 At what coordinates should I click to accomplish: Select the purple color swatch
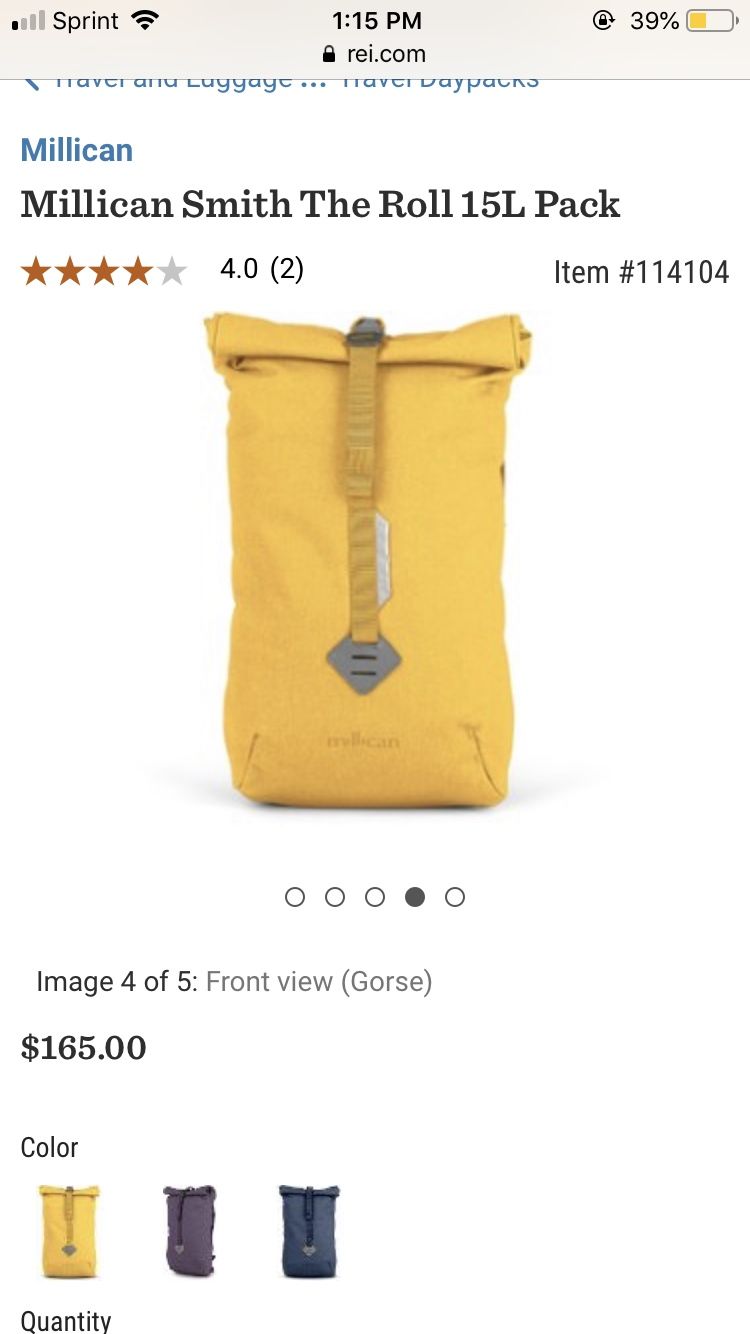(190, 1231)
